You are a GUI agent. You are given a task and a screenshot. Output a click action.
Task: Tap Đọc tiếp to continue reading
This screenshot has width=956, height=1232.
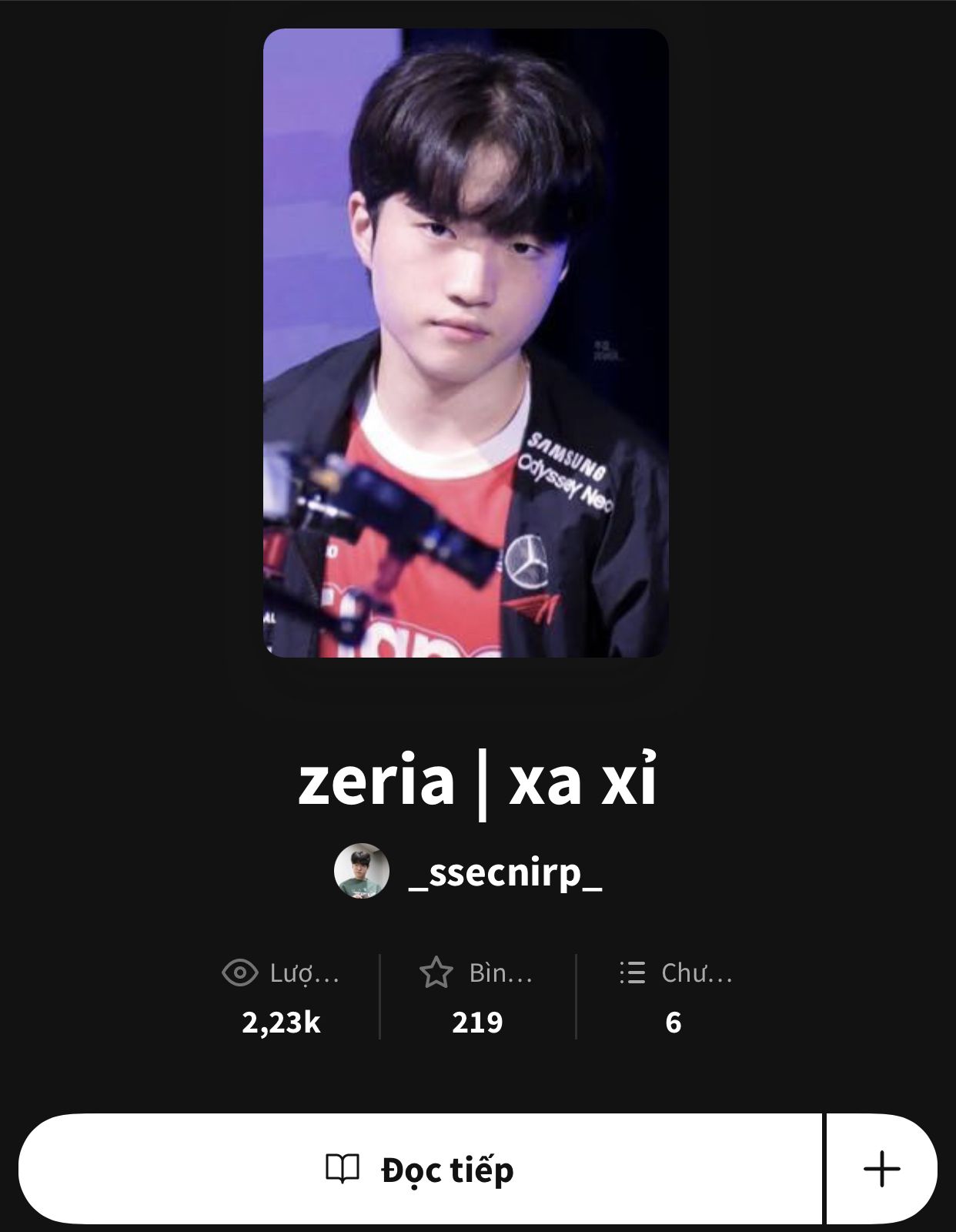coord(420,1169)
